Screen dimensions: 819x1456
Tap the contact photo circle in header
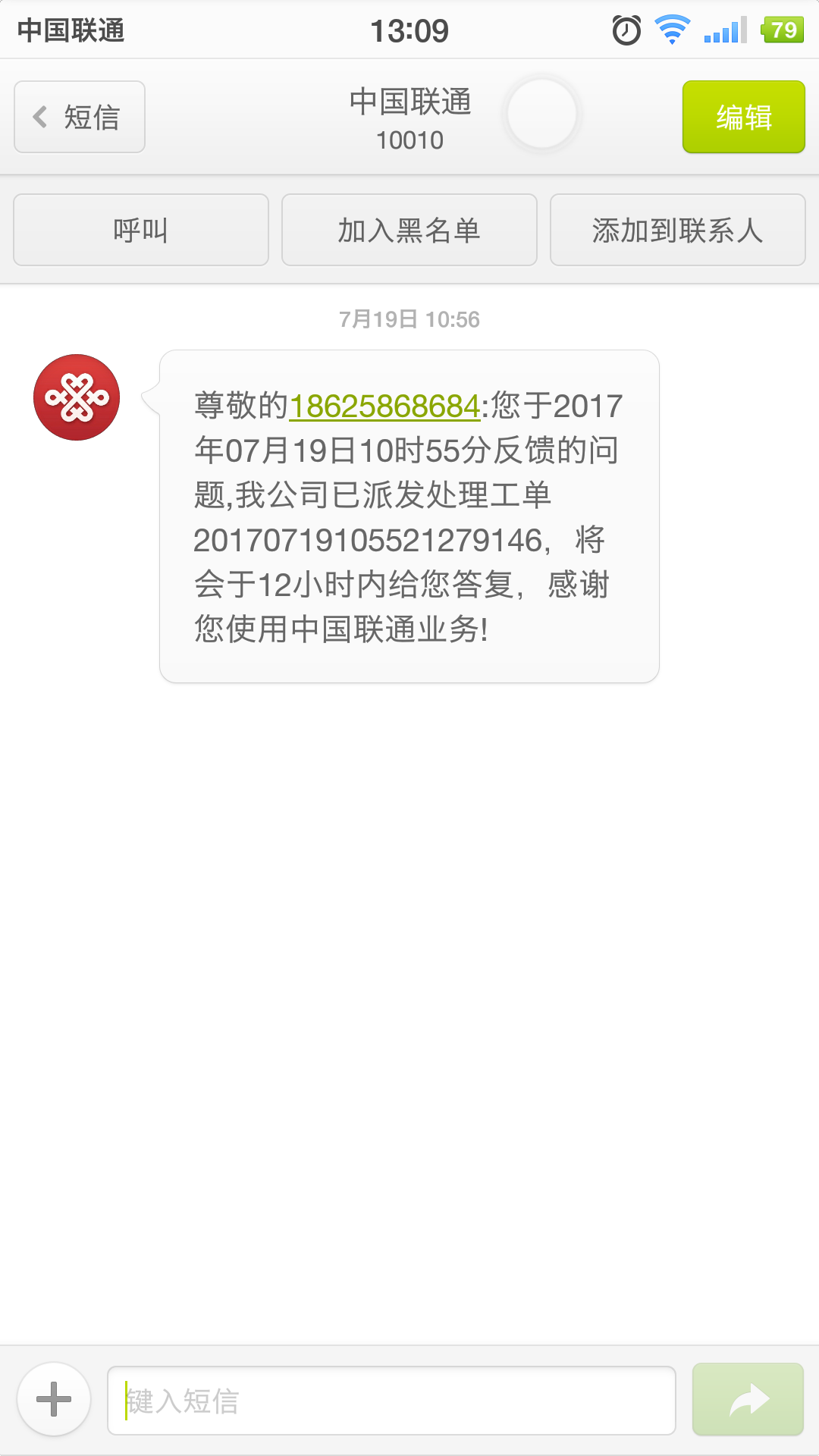[541, 114]
